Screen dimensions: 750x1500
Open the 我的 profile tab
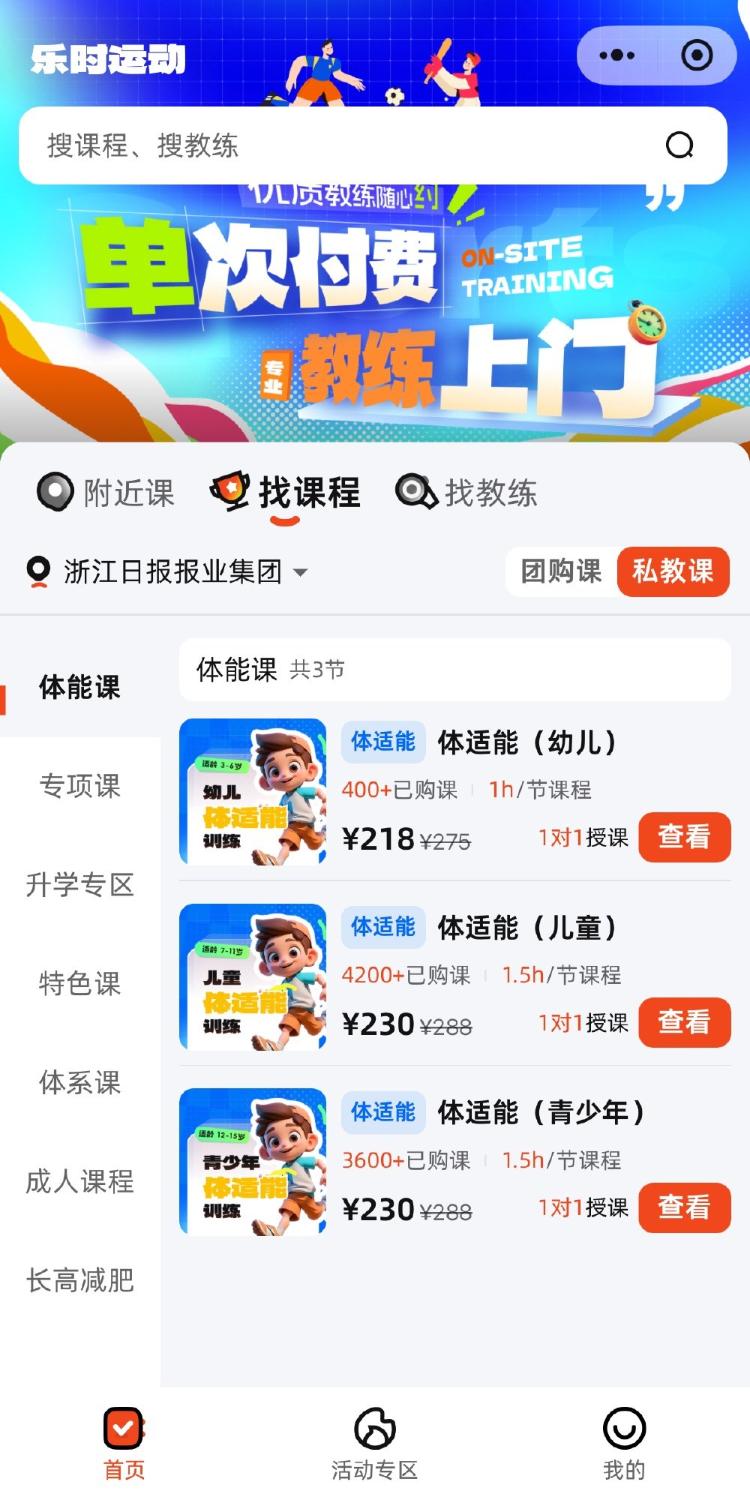(624, 1443)
